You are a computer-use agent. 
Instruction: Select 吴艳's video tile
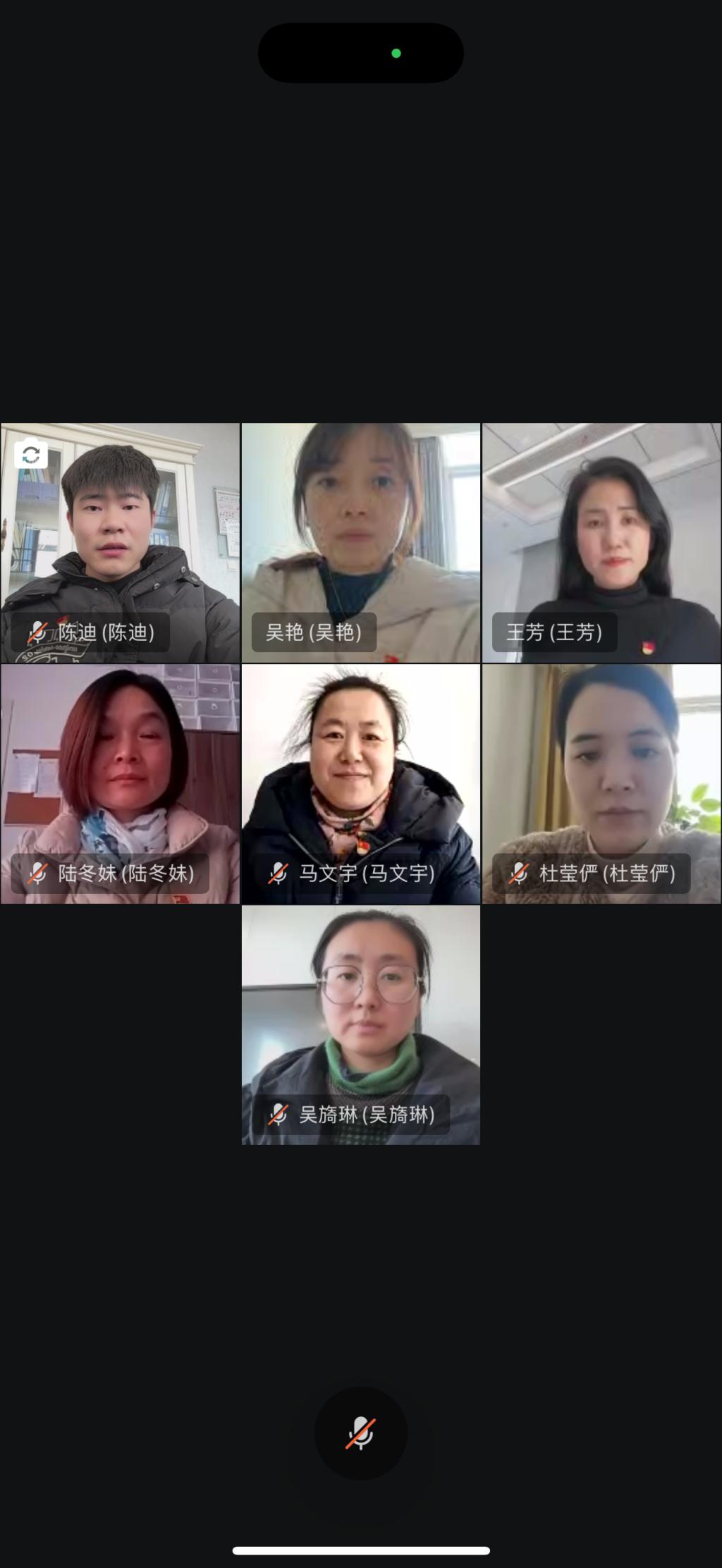(360, 543)
